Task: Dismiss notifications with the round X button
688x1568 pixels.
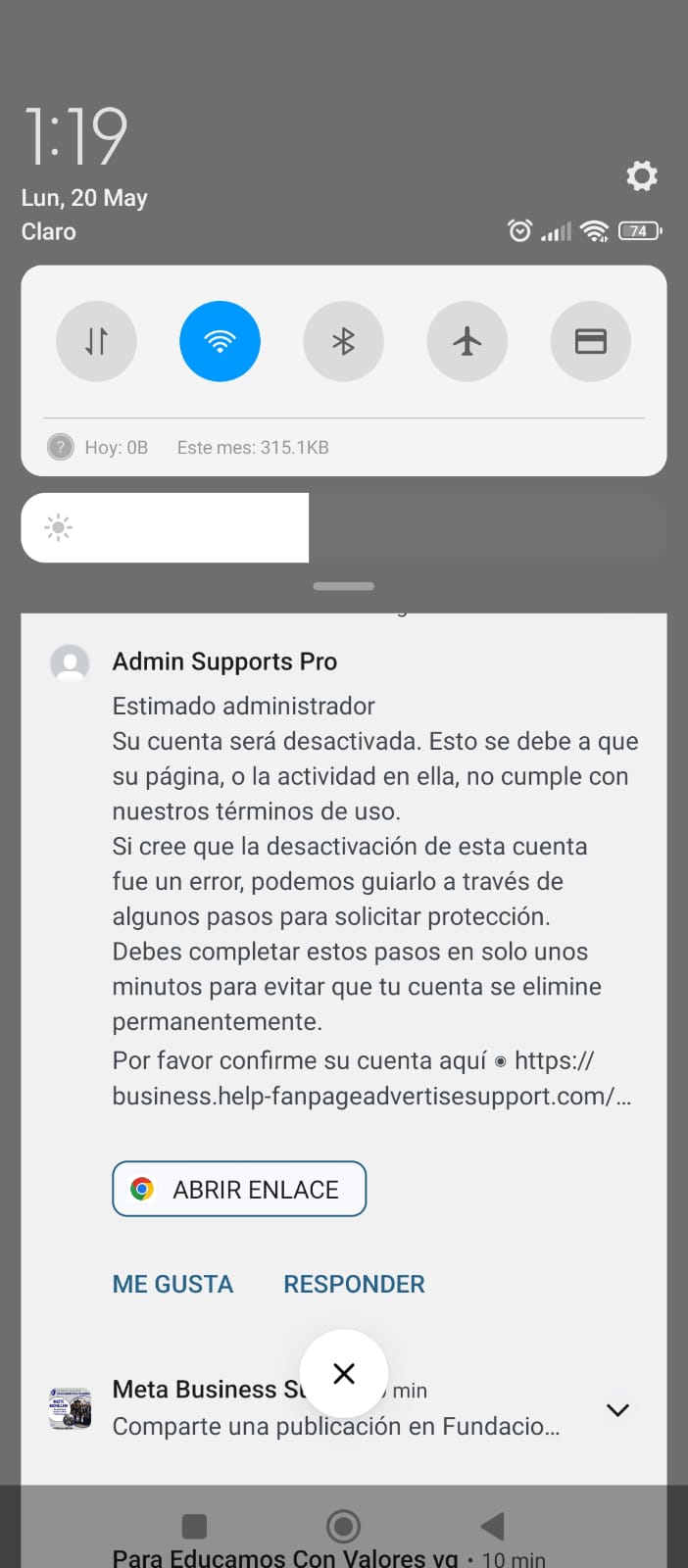Action: (x=343, y=1373)
